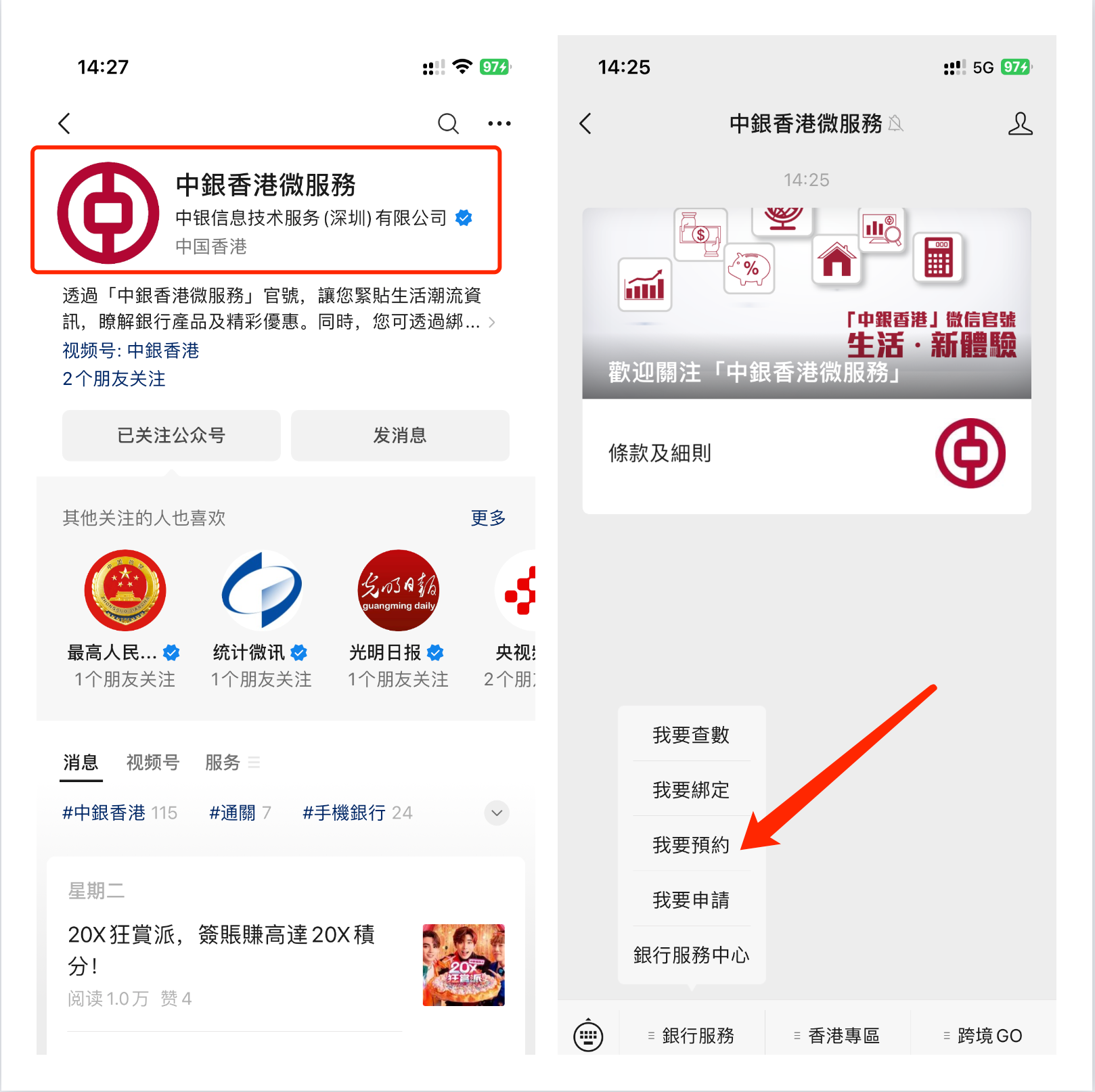The height and width of the screenshot is (1092, 1095).
Task: Open the 视频号: 中銀香港 link
Action: (131, 350)
